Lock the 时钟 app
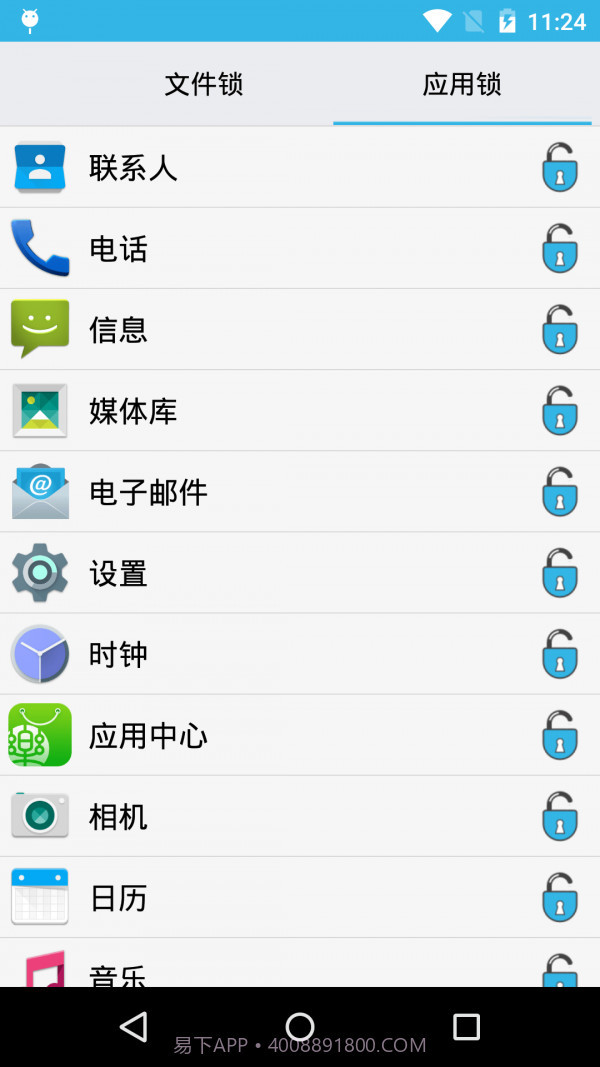The image size is (600, 1067). (560, 653)
